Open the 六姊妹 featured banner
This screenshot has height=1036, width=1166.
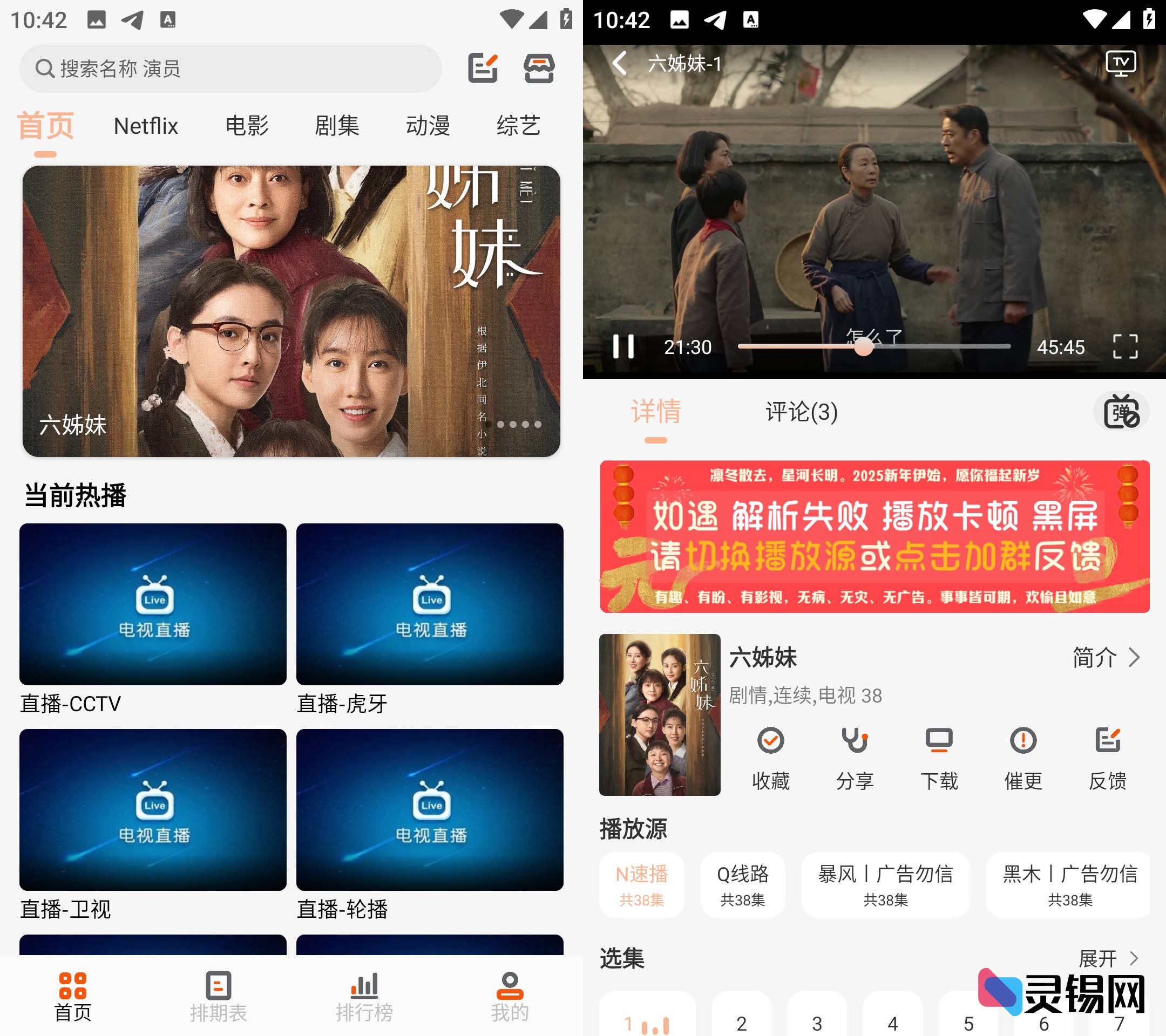coord(291,311)
